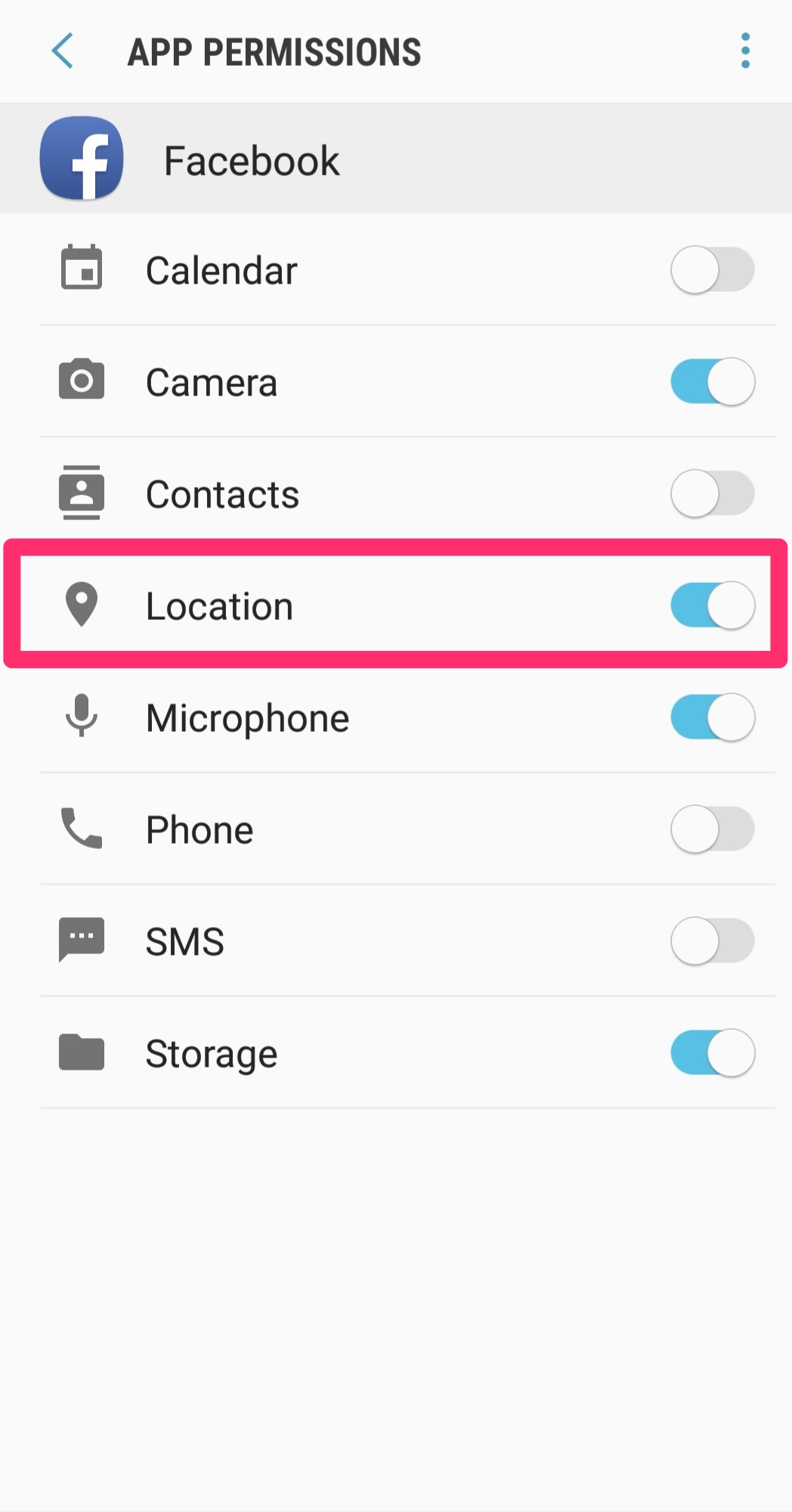Click the Storage folder icon
This screenshot has width=792, height=1512.
tap(80, 1052)
